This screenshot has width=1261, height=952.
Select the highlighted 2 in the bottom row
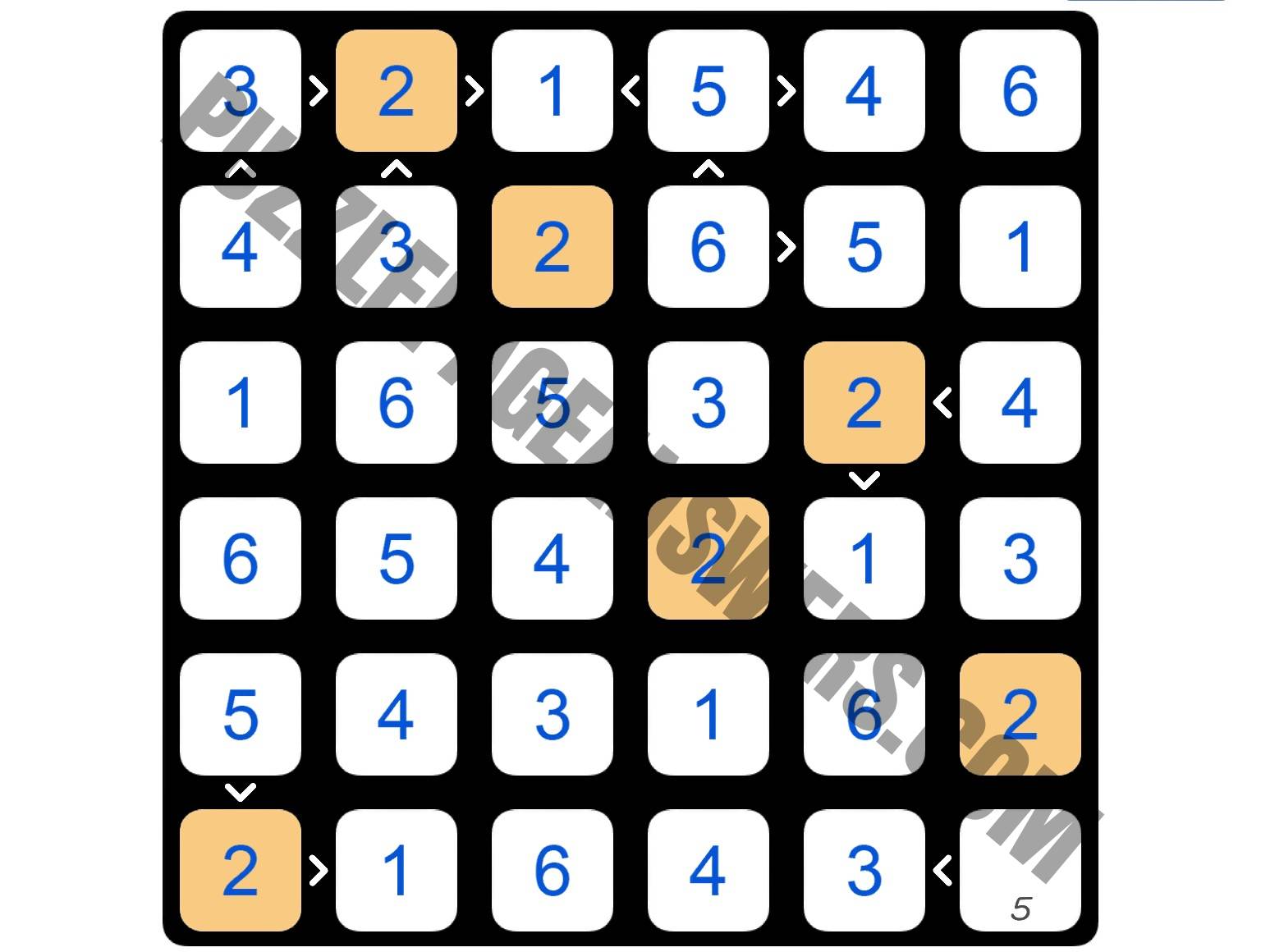pyautogui.click(x=240, y=870)
